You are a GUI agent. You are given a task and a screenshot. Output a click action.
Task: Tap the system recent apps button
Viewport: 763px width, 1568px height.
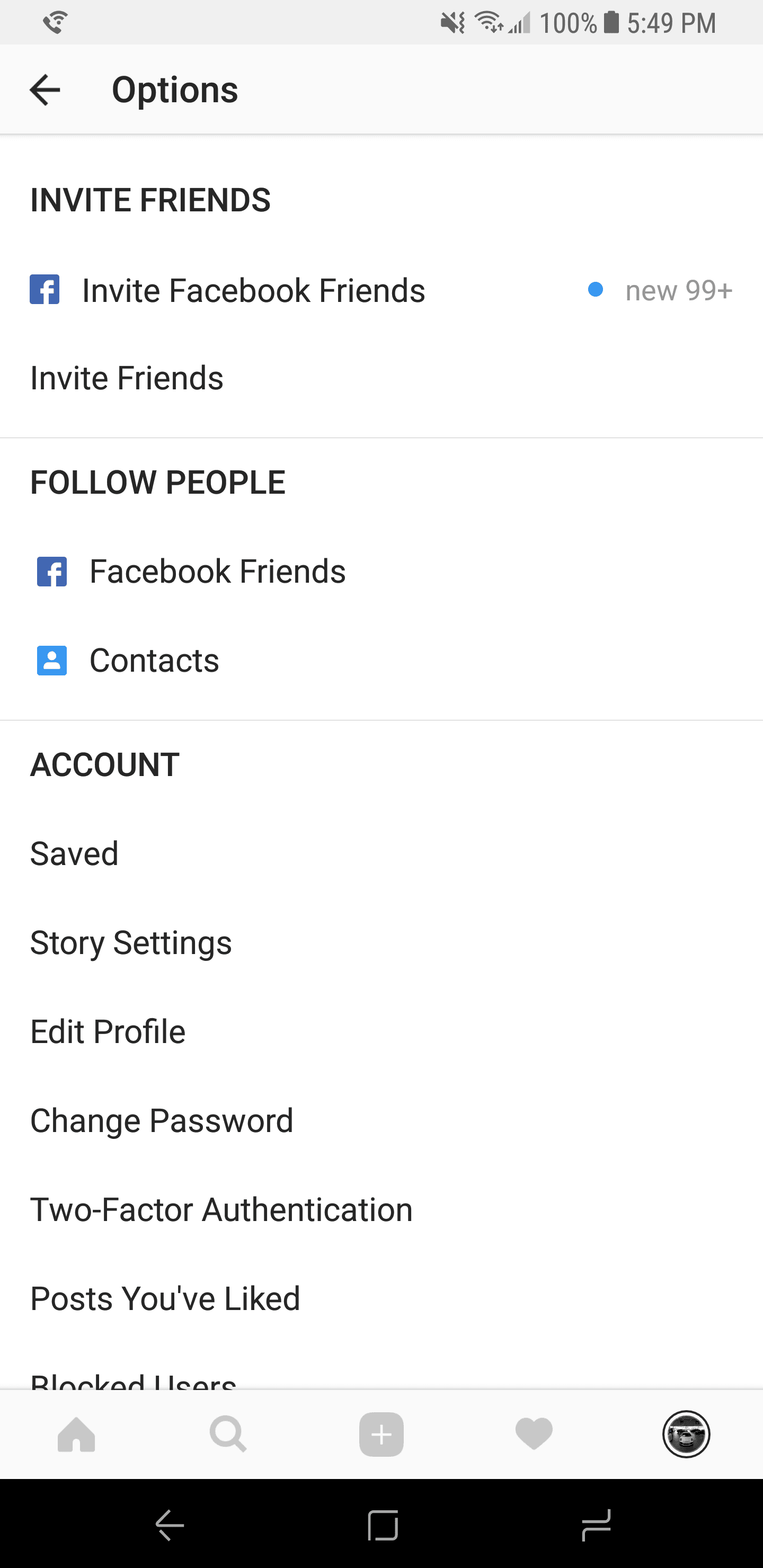coord(596,1525)
